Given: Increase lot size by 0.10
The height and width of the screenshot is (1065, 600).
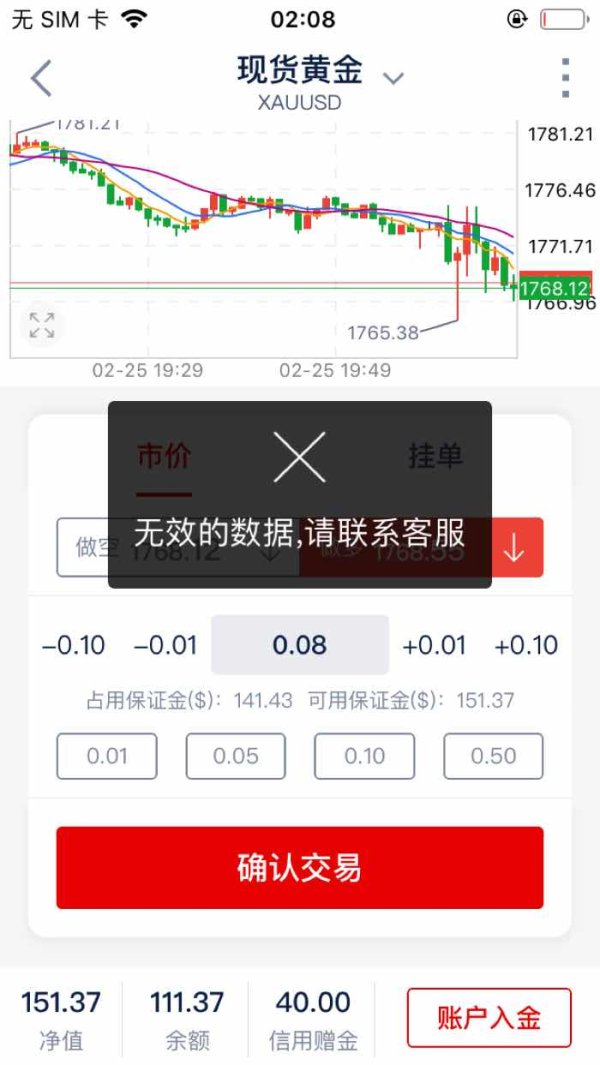Looking at the screenshot, I should [x=526, y=645].
